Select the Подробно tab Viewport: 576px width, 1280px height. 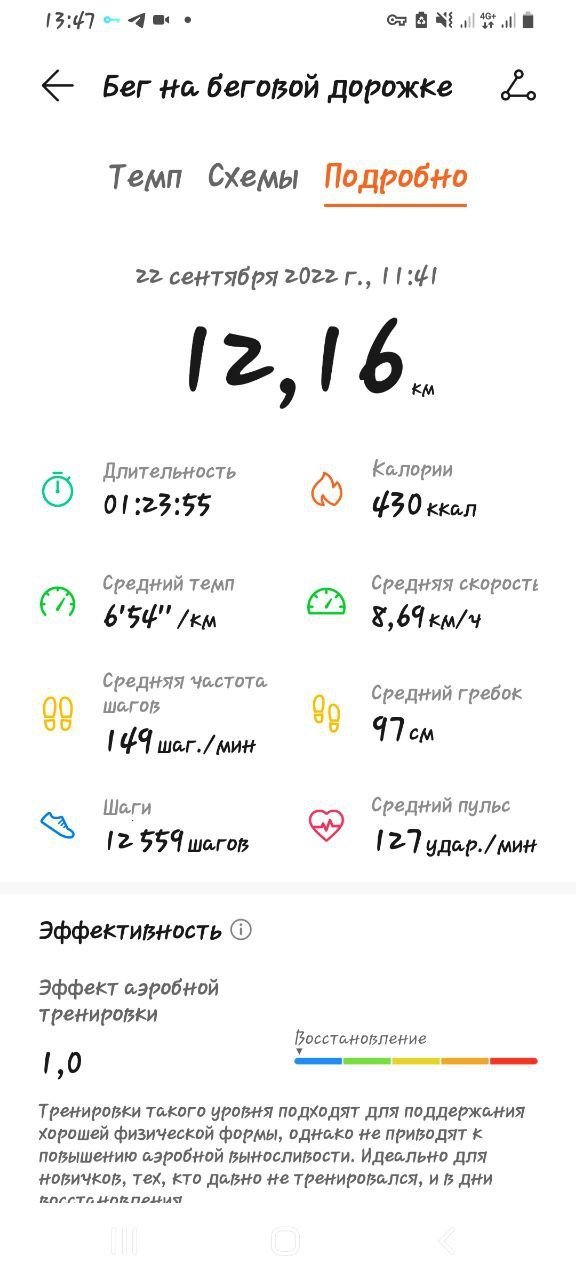click(x=395, y=178)
